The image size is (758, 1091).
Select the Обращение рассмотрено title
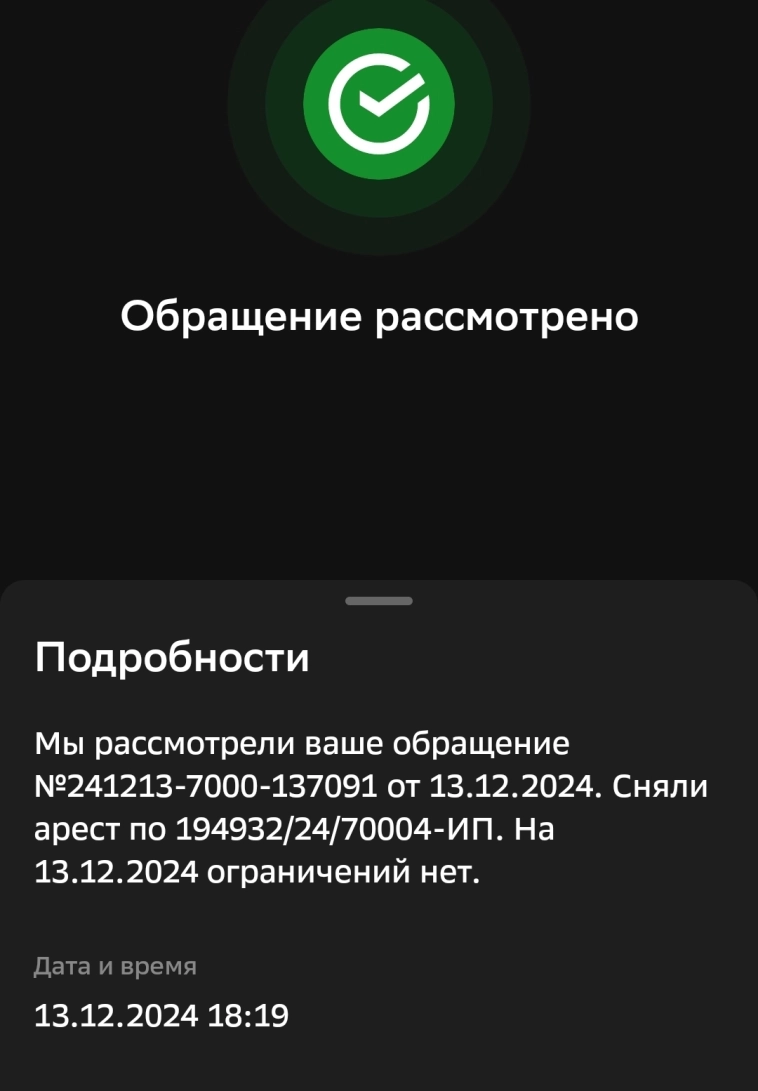tap(378, 315)
